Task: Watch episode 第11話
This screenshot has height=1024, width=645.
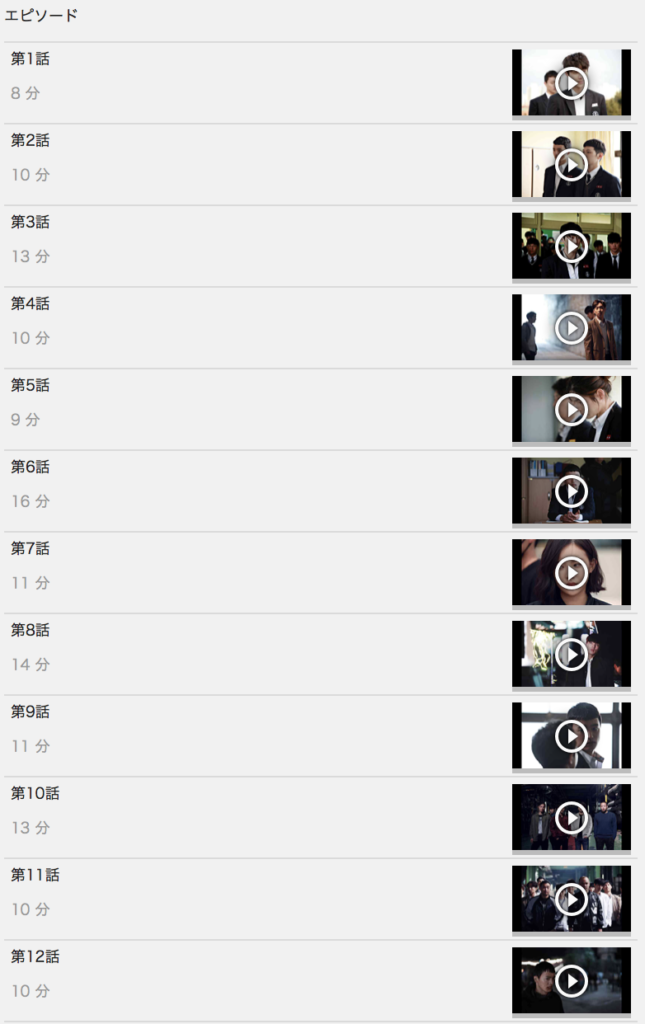Action: pyautogui.click(x=571, y=899)
